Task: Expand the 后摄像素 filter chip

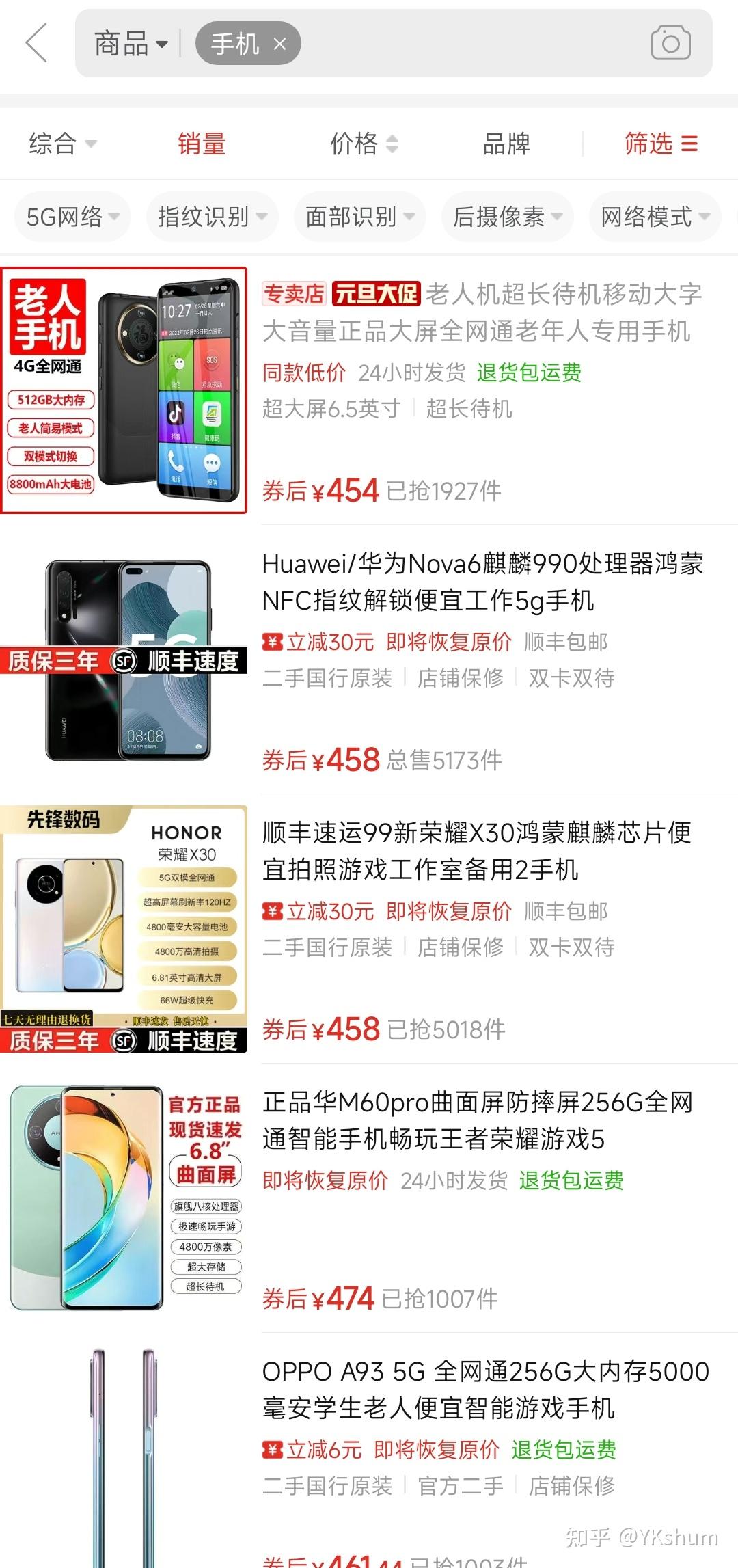Action: point(508,217)
